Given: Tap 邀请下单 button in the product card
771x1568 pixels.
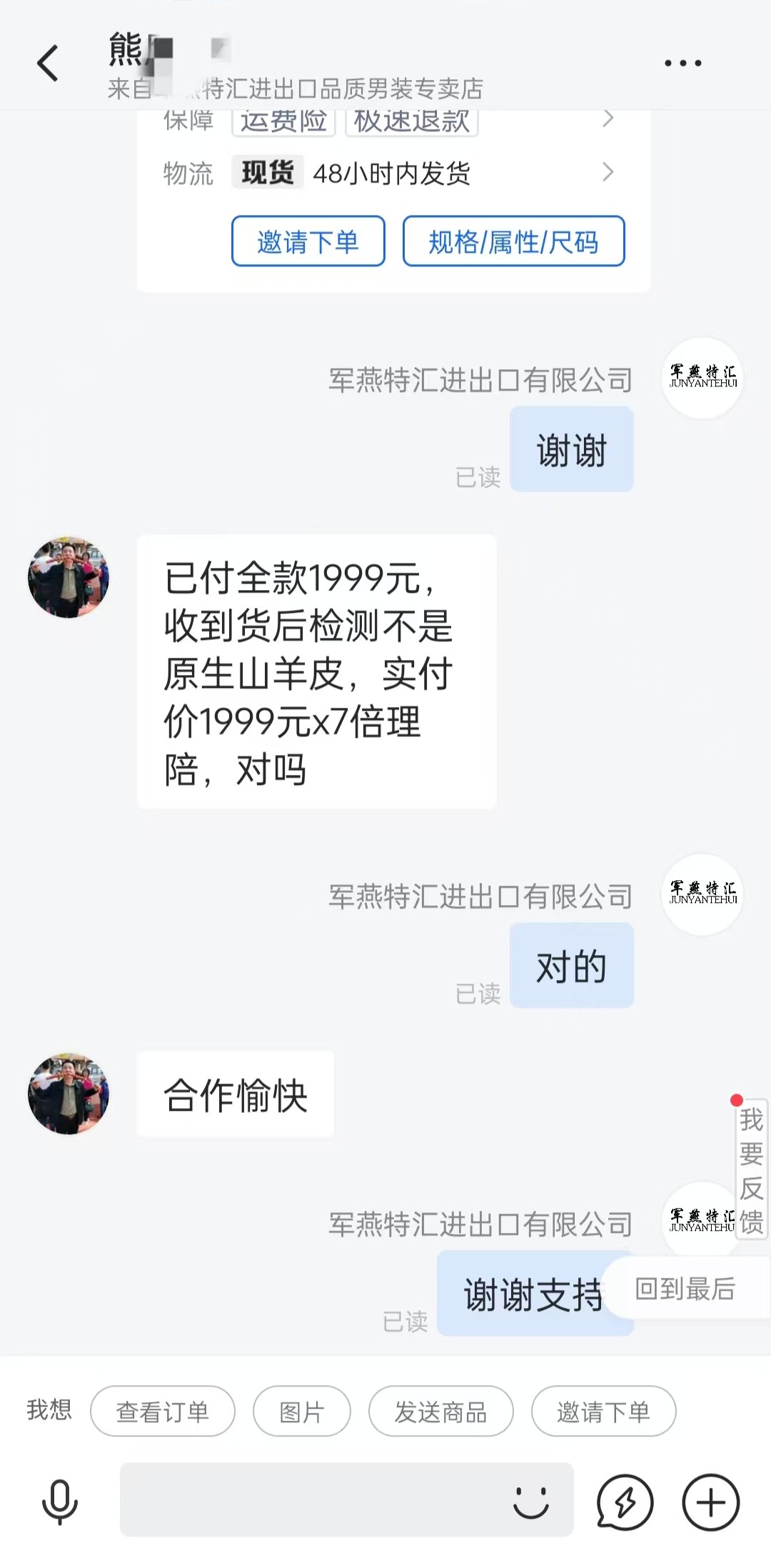Looking at the screenshot, I should pyautogui.click(x=308, y=241).
